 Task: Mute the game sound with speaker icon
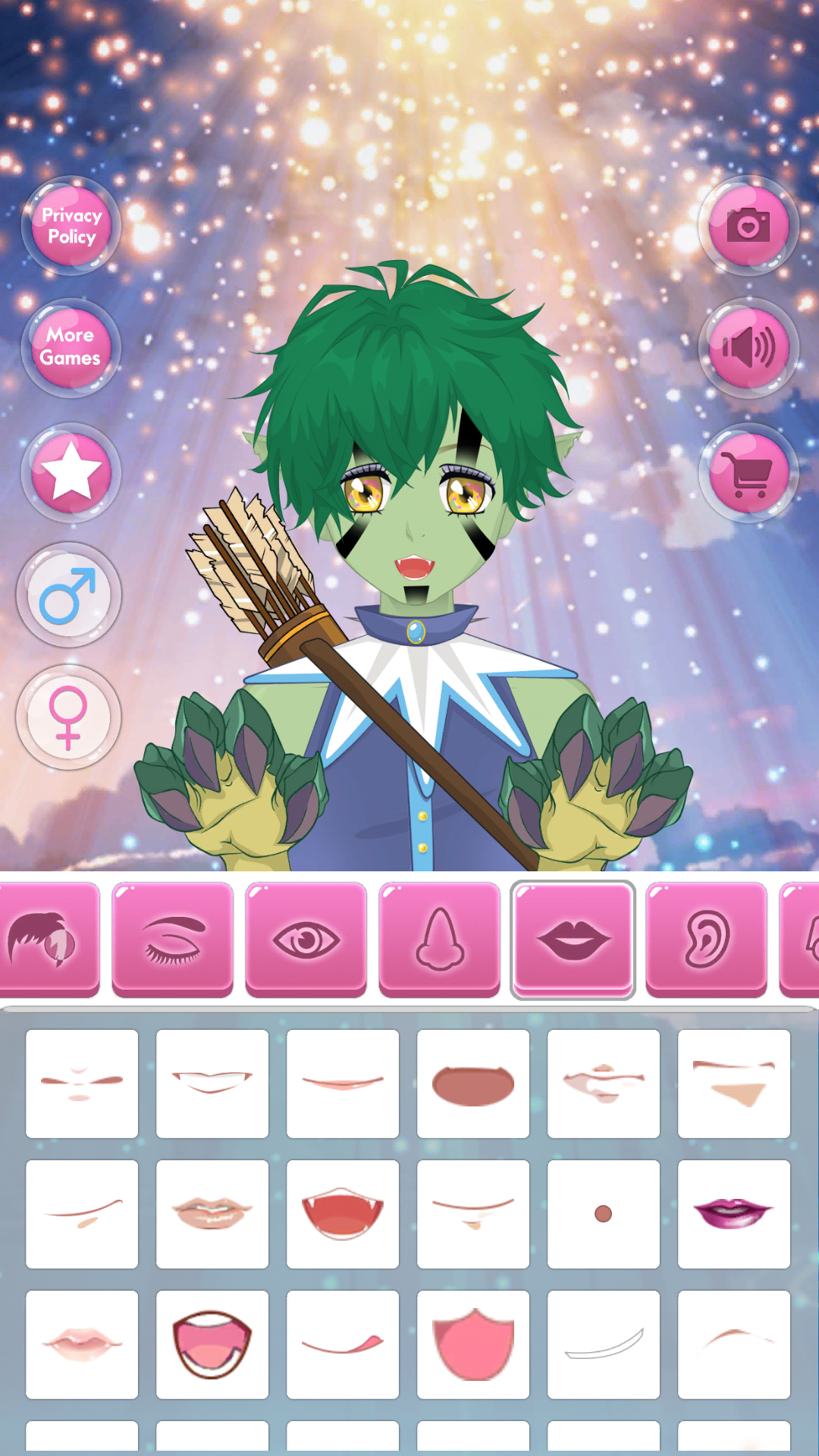[x=749, y=348]
